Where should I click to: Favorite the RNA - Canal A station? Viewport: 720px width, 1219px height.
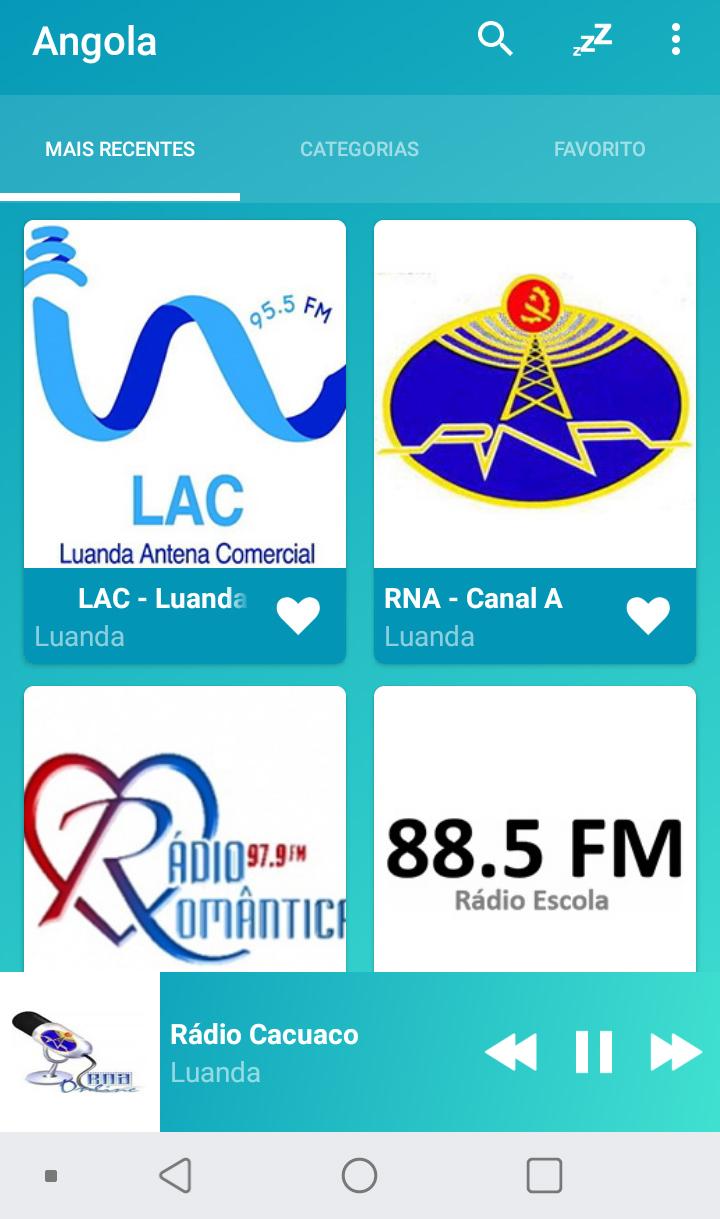pyautogui.click(x=648, y=616)
